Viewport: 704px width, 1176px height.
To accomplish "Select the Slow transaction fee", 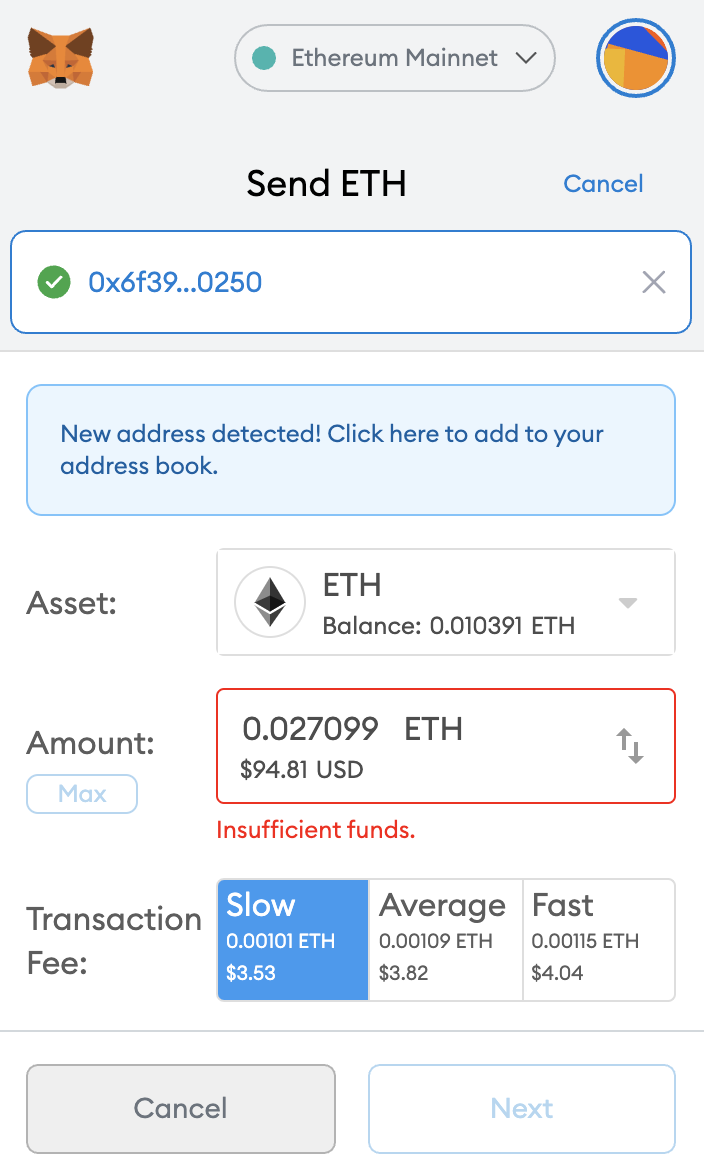I will pyautogui.click(x=293, y=940).
